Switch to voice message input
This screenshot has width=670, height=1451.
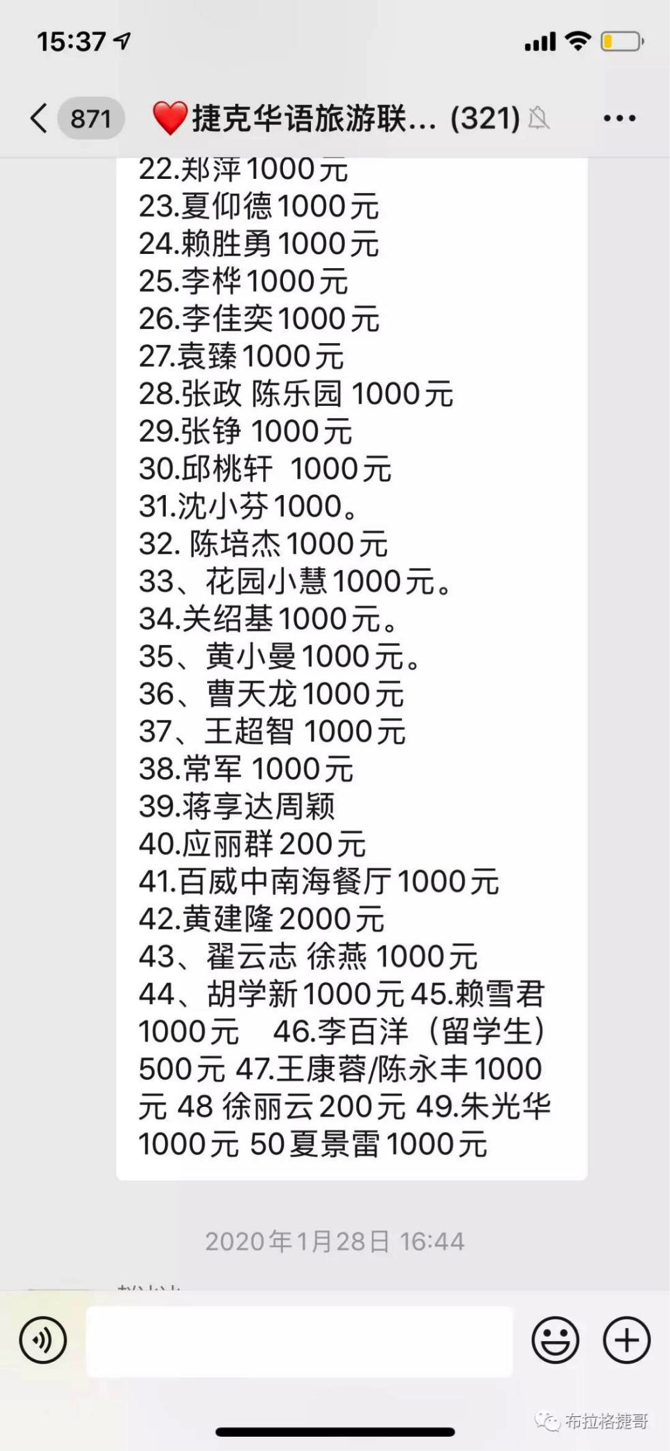tap(43, 1341)
